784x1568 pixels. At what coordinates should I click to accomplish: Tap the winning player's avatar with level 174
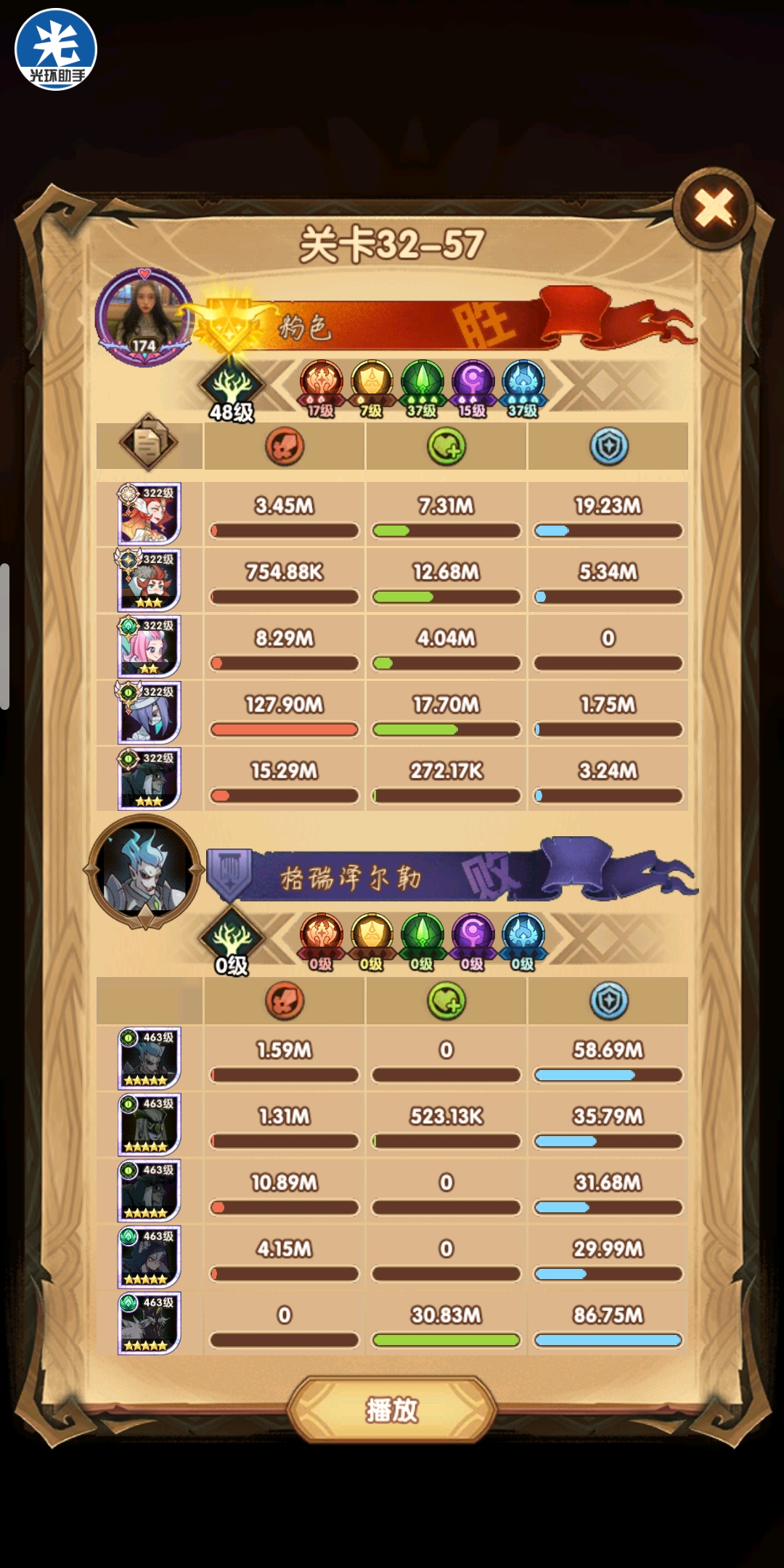click(144, 317)
